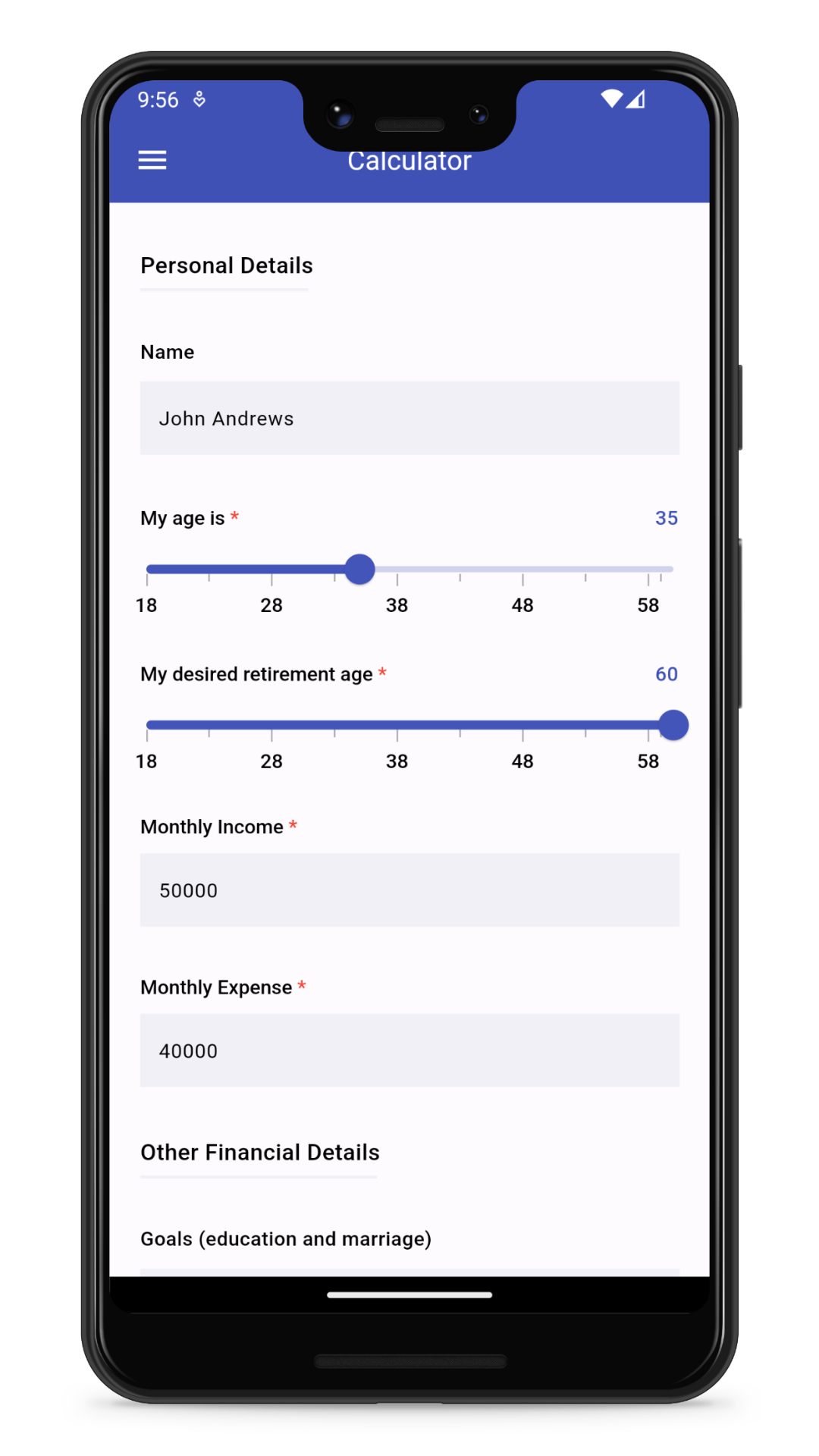Open the hamburger drawer menu
Screen dimensions: 819x1456
(x=152, y=160)
